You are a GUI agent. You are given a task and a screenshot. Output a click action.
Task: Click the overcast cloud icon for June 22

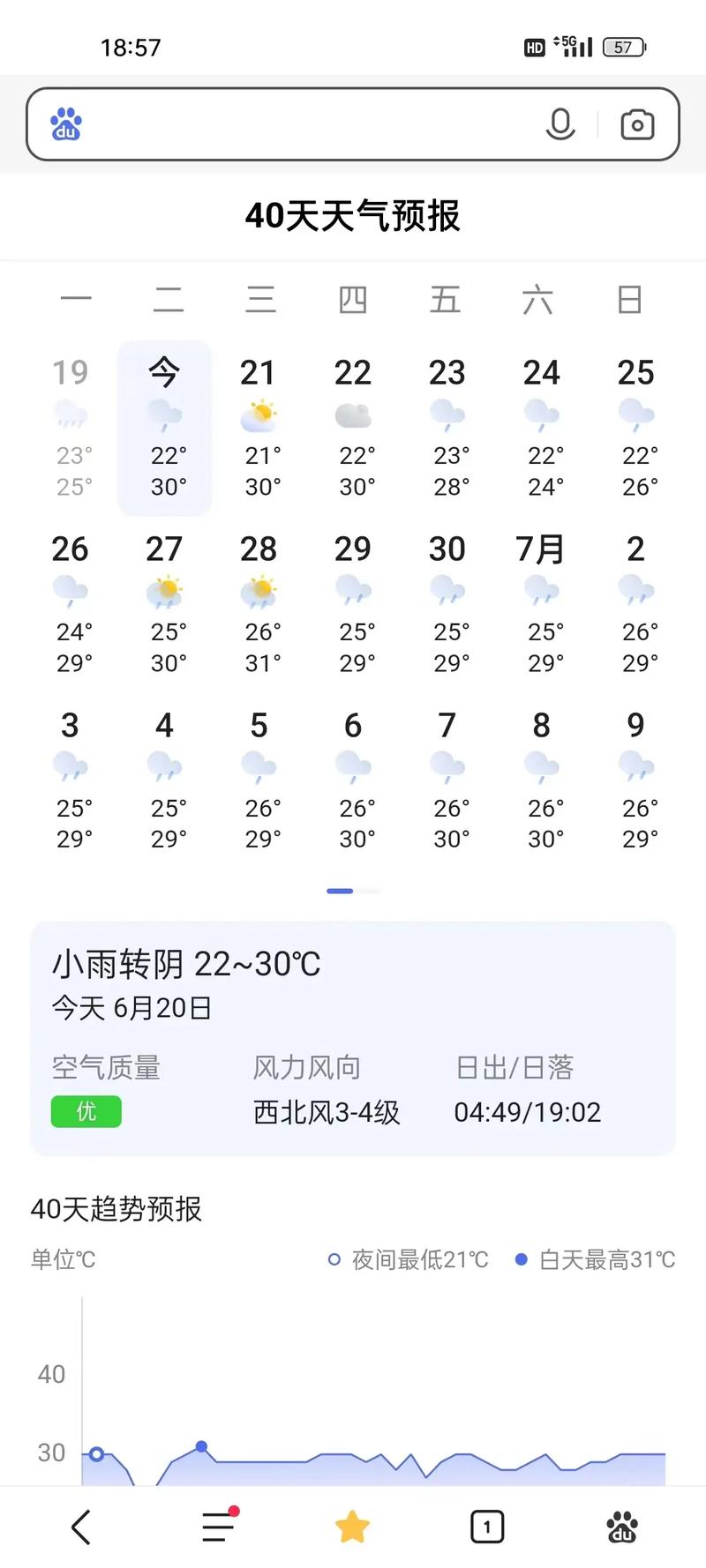[353, 414]
